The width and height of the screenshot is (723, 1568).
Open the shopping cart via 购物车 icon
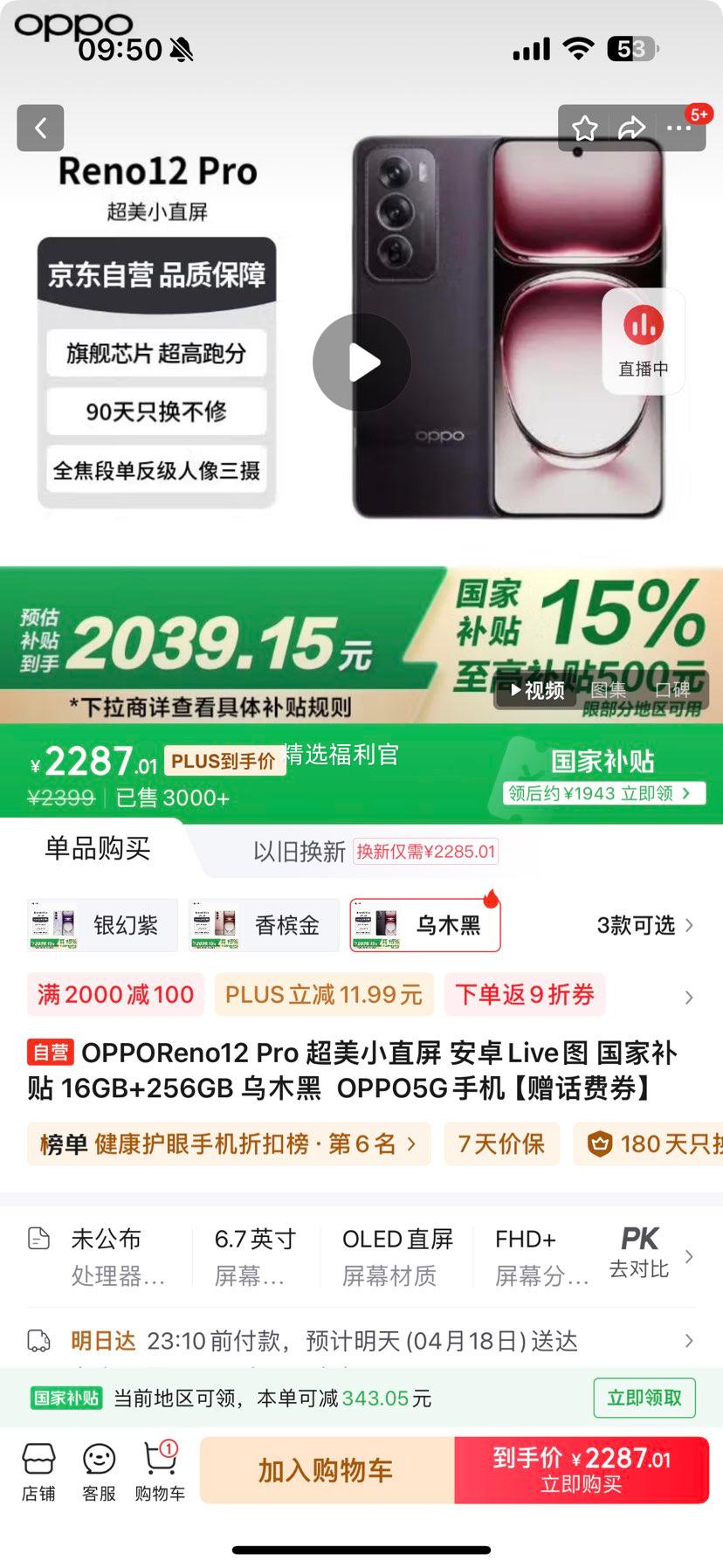(159, 1470)
